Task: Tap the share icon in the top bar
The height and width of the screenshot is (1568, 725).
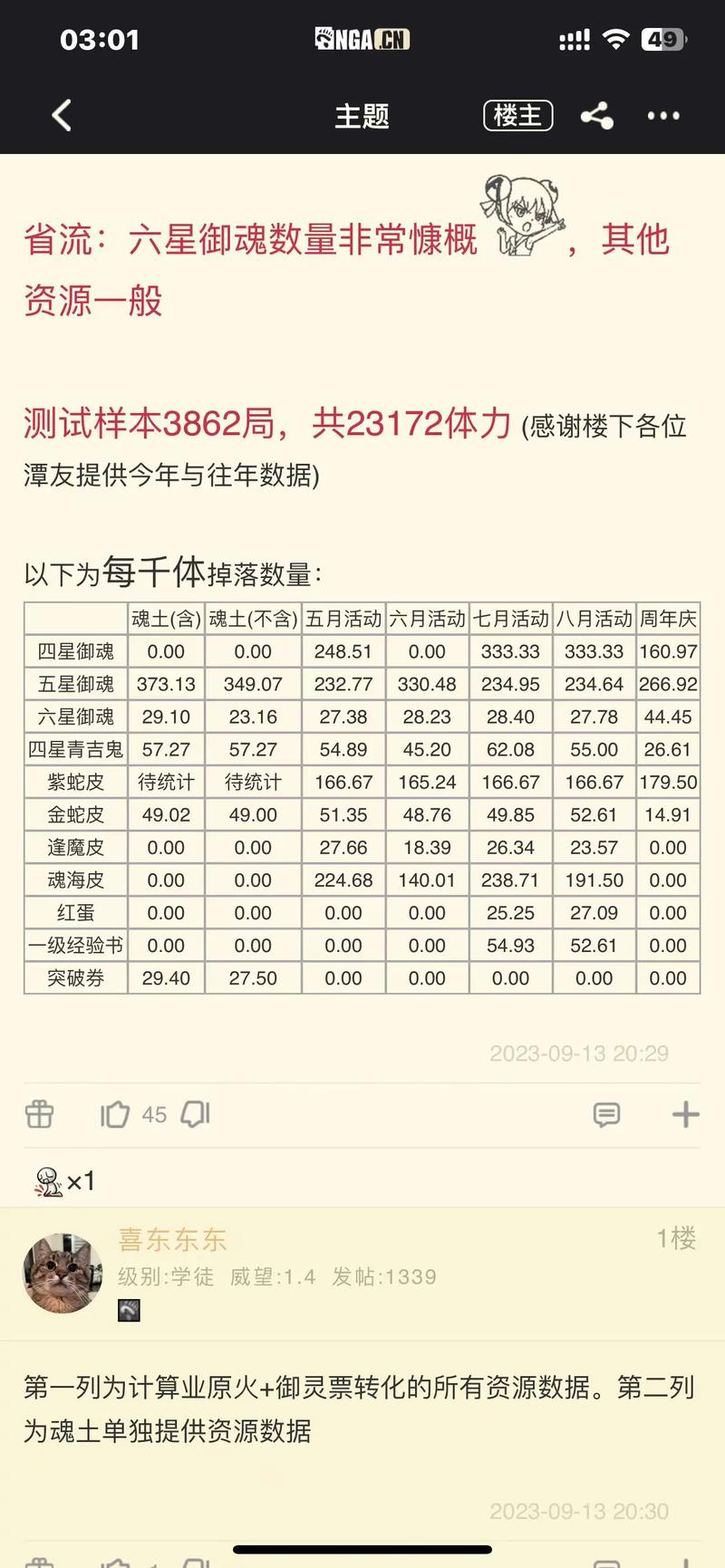Action: 597,115
